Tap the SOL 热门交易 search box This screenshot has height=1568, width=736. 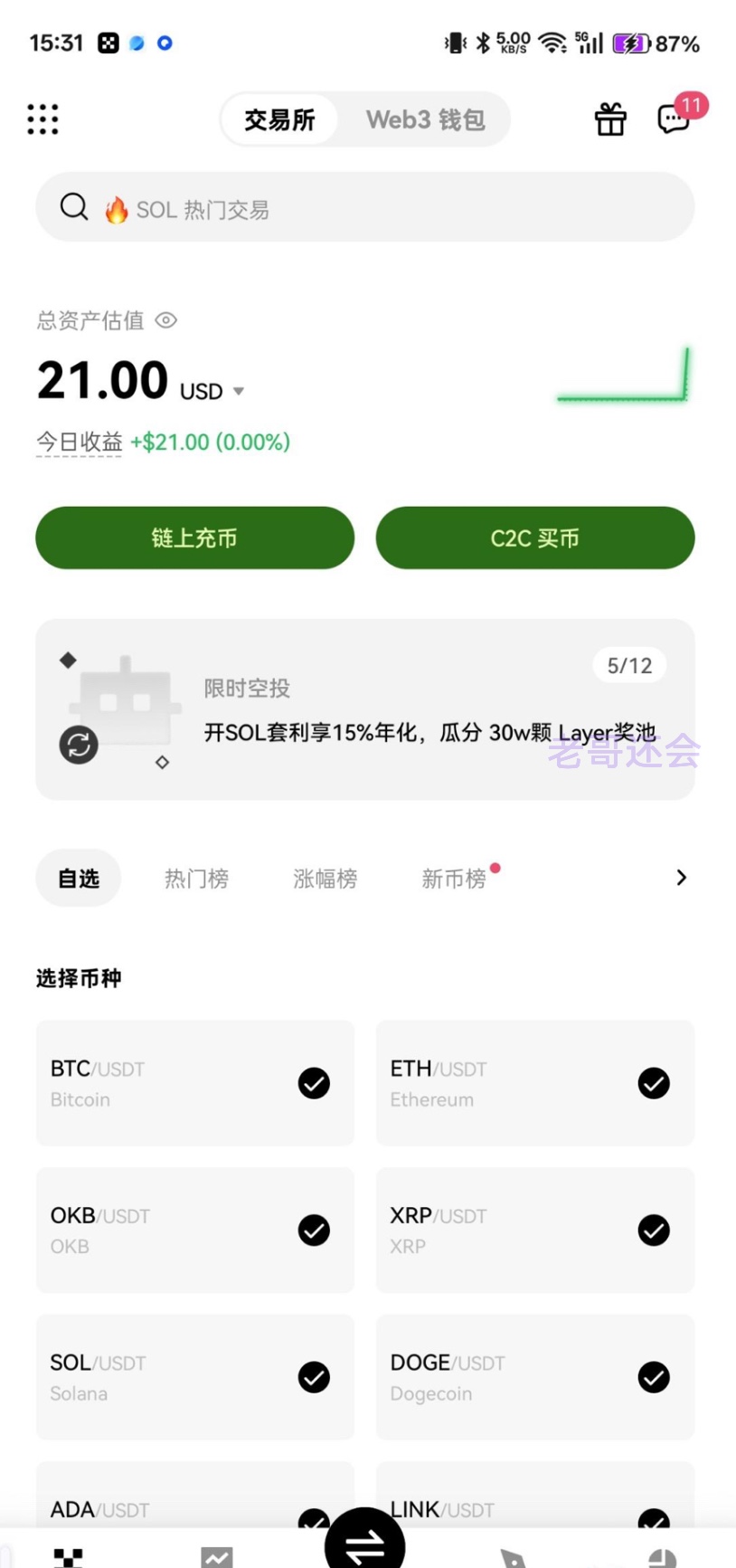(x=364, y=209)
